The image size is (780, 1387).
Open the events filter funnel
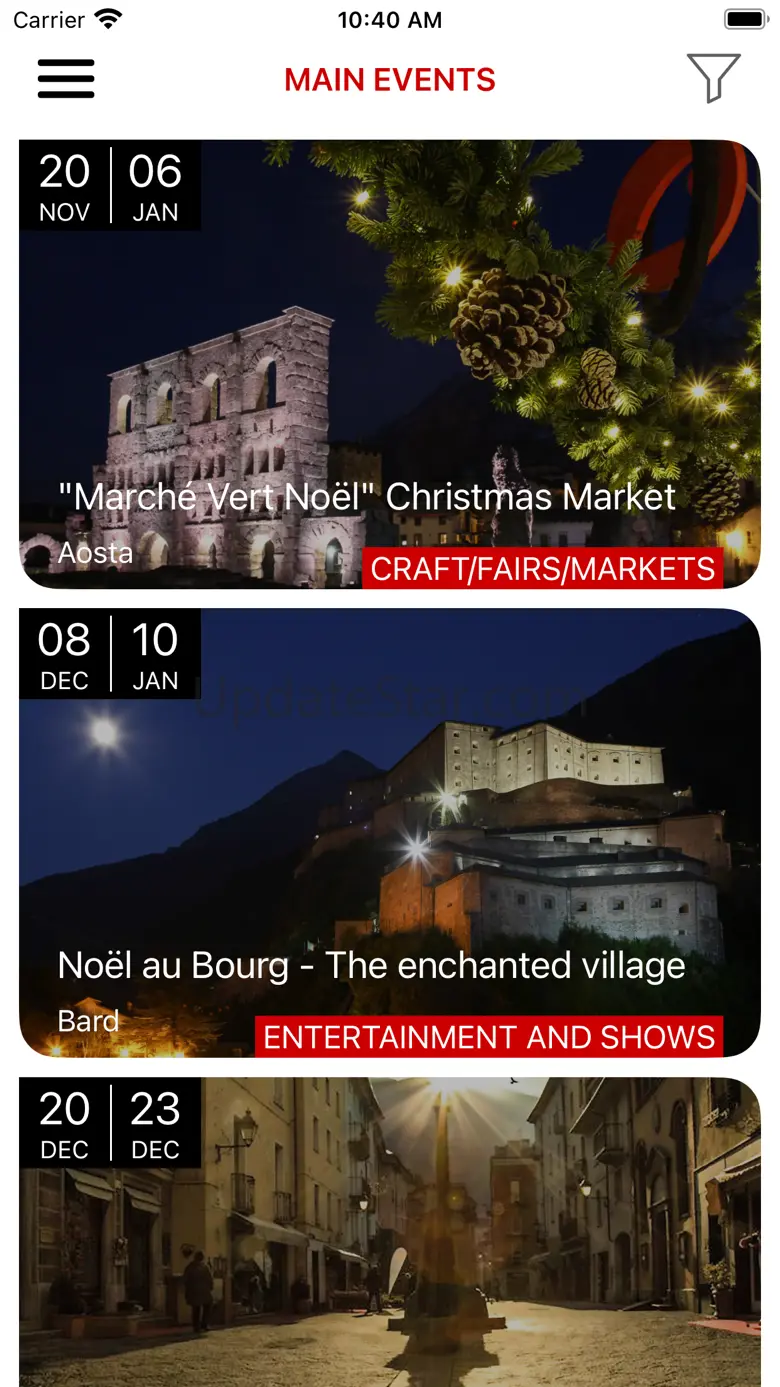(713, 78)
